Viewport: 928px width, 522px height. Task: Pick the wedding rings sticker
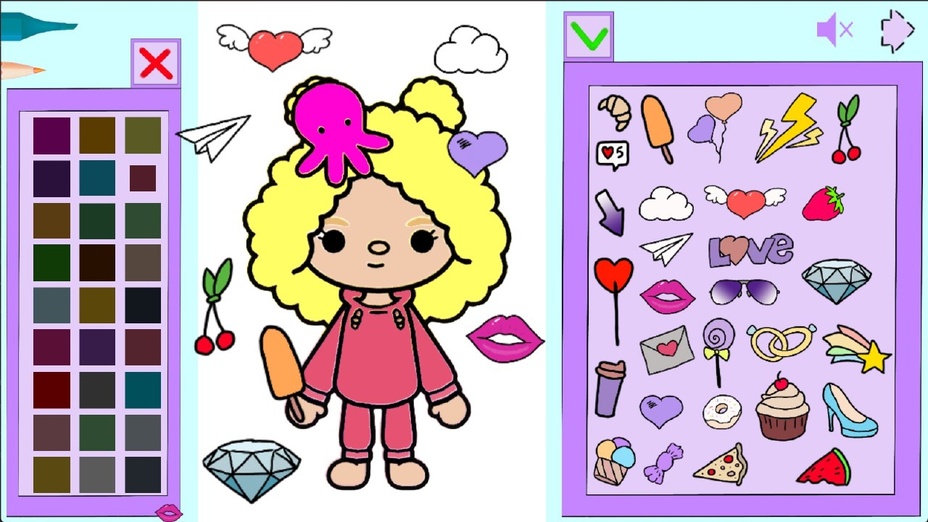(x=781, y=342)
